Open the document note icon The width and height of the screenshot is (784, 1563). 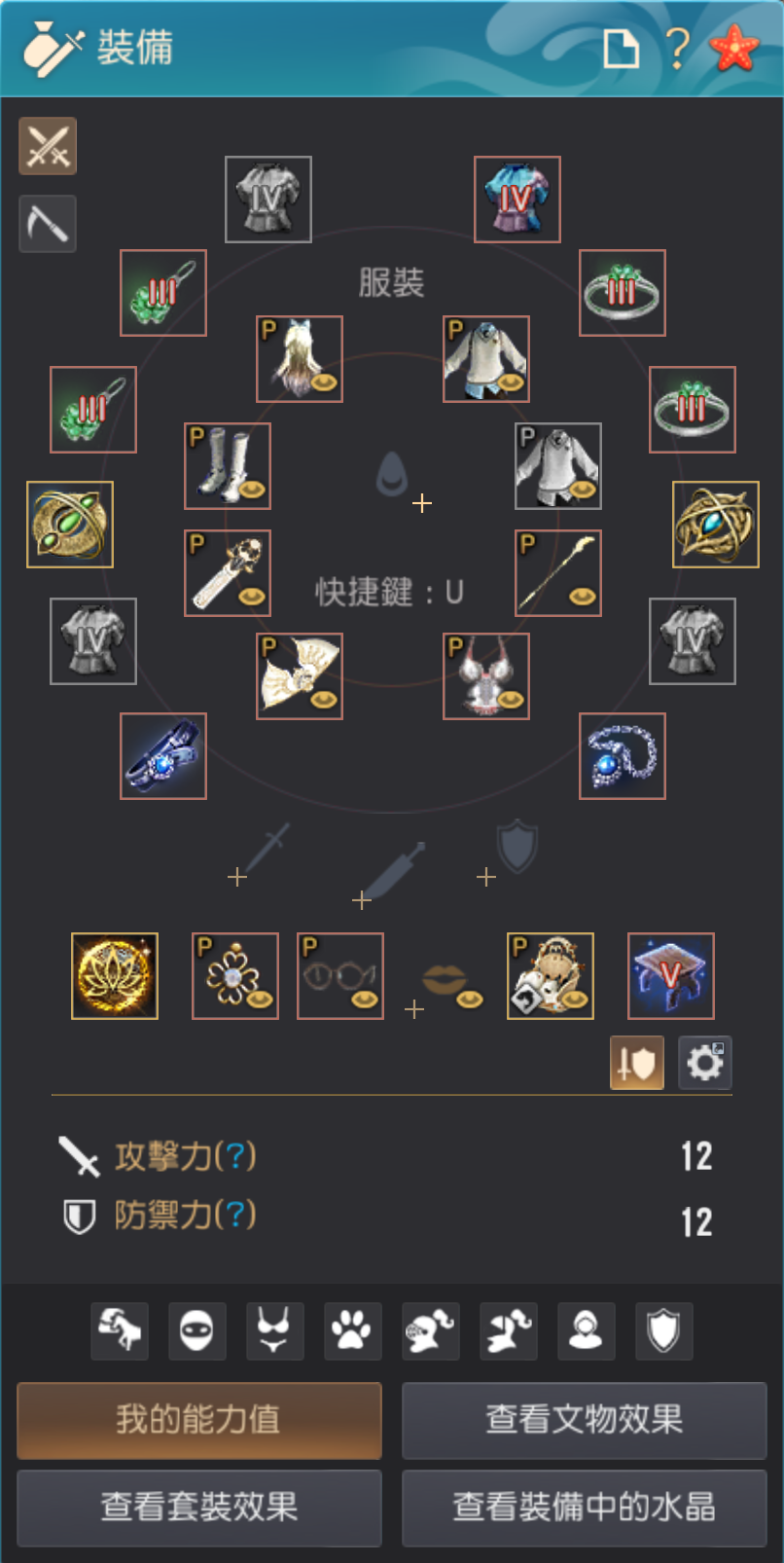(x=621, y=48)
